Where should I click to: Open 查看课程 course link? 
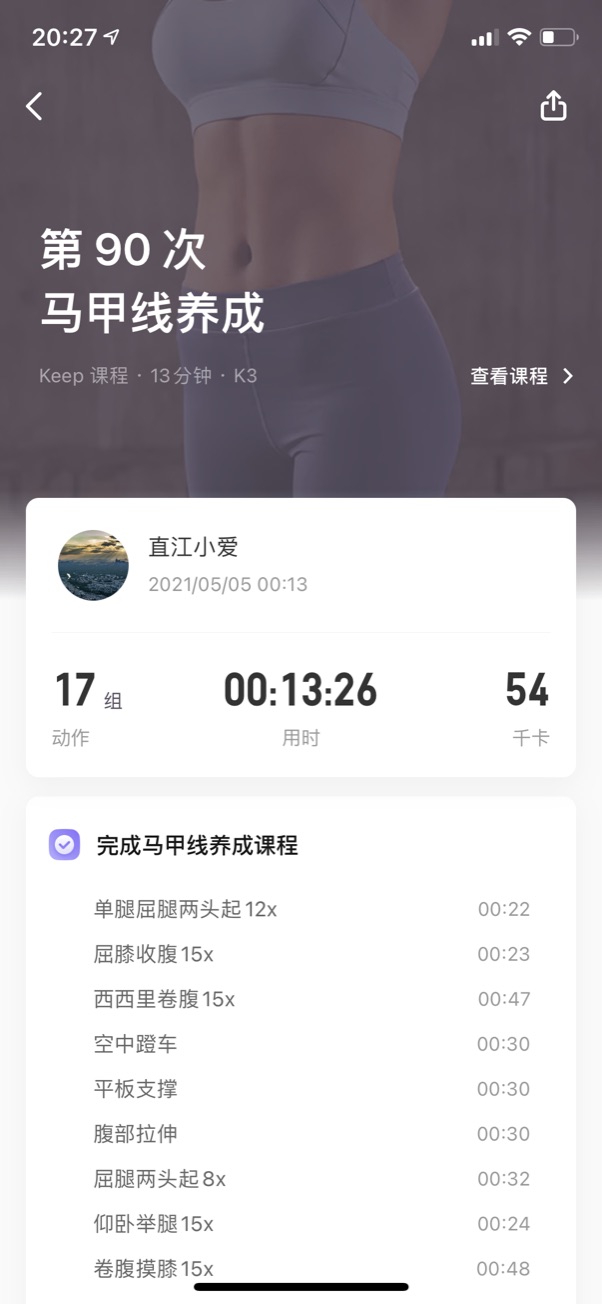click(522, 376)
